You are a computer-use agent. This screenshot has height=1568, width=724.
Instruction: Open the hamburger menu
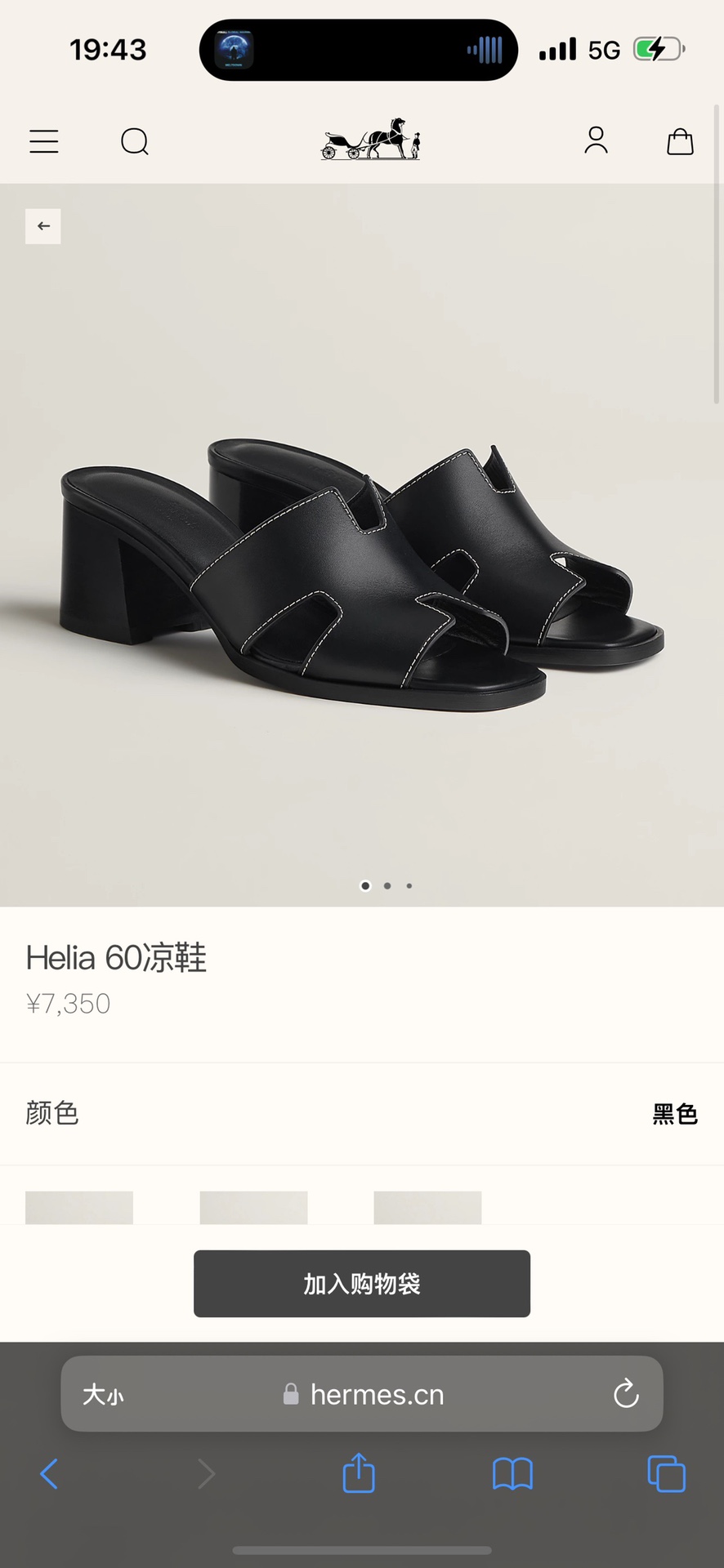(x=44, y=141)
